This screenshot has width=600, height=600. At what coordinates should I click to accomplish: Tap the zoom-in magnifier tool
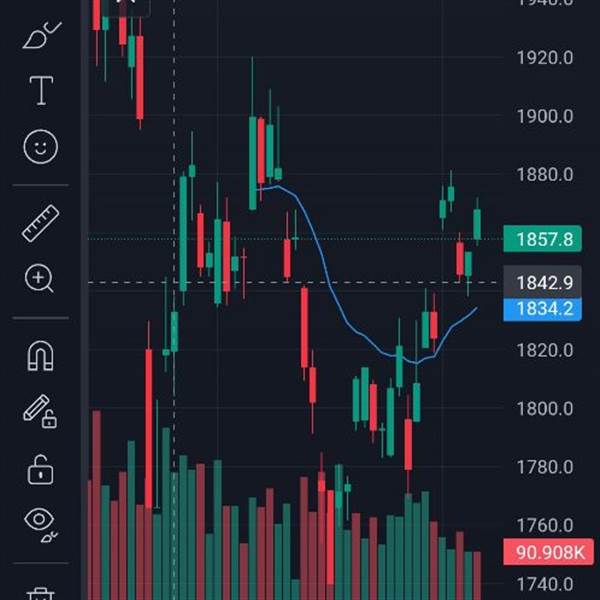(39, 278)
